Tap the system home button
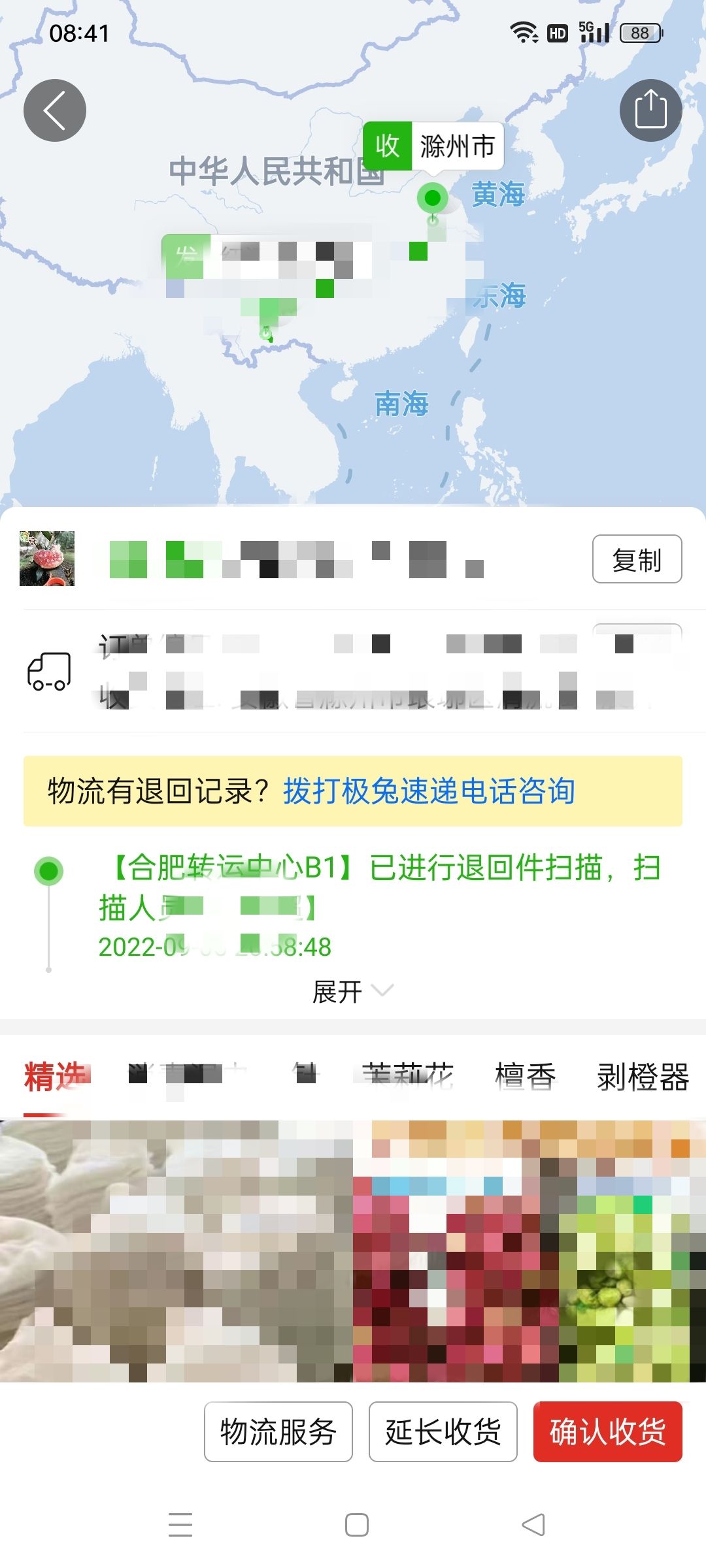The image size is (706, 1568). point(356,1525)
